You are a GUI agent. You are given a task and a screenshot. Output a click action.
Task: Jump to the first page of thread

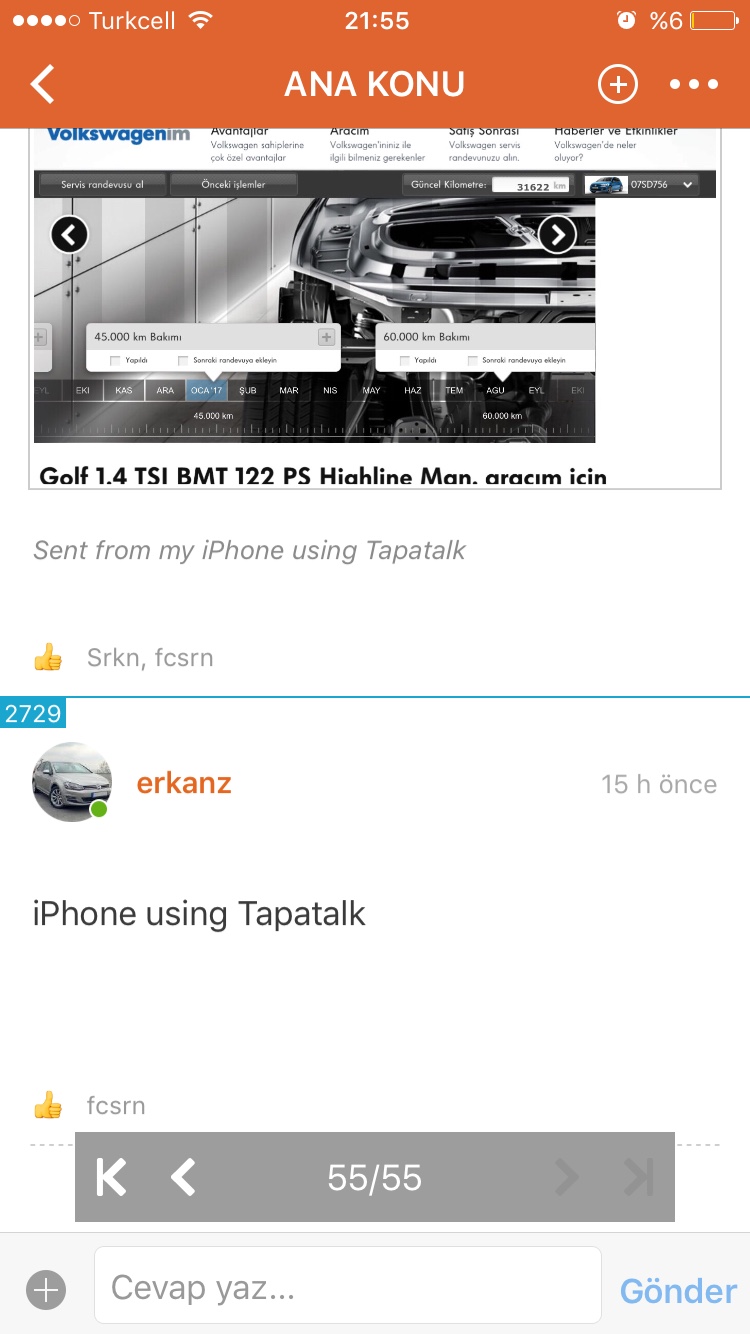pos(111,1178)
